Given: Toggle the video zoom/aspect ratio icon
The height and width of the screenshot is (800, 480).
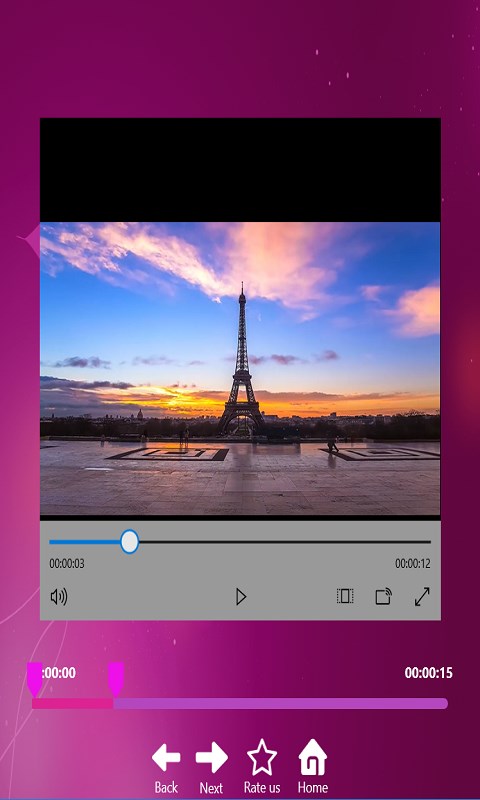Looking at the screenshot, I should point(345,596).
